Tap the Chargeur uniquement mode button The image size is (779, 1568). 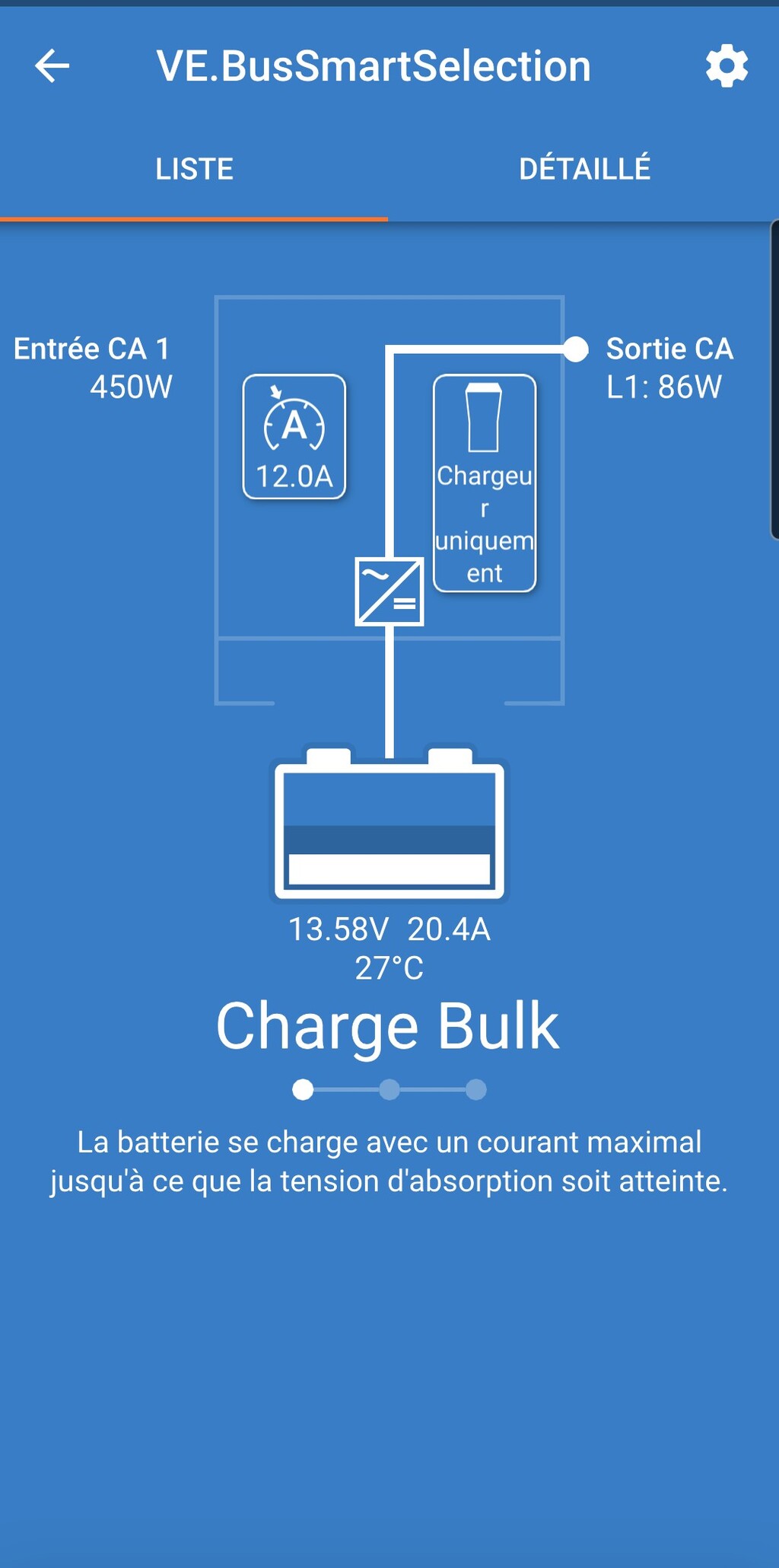pos(485,483)
